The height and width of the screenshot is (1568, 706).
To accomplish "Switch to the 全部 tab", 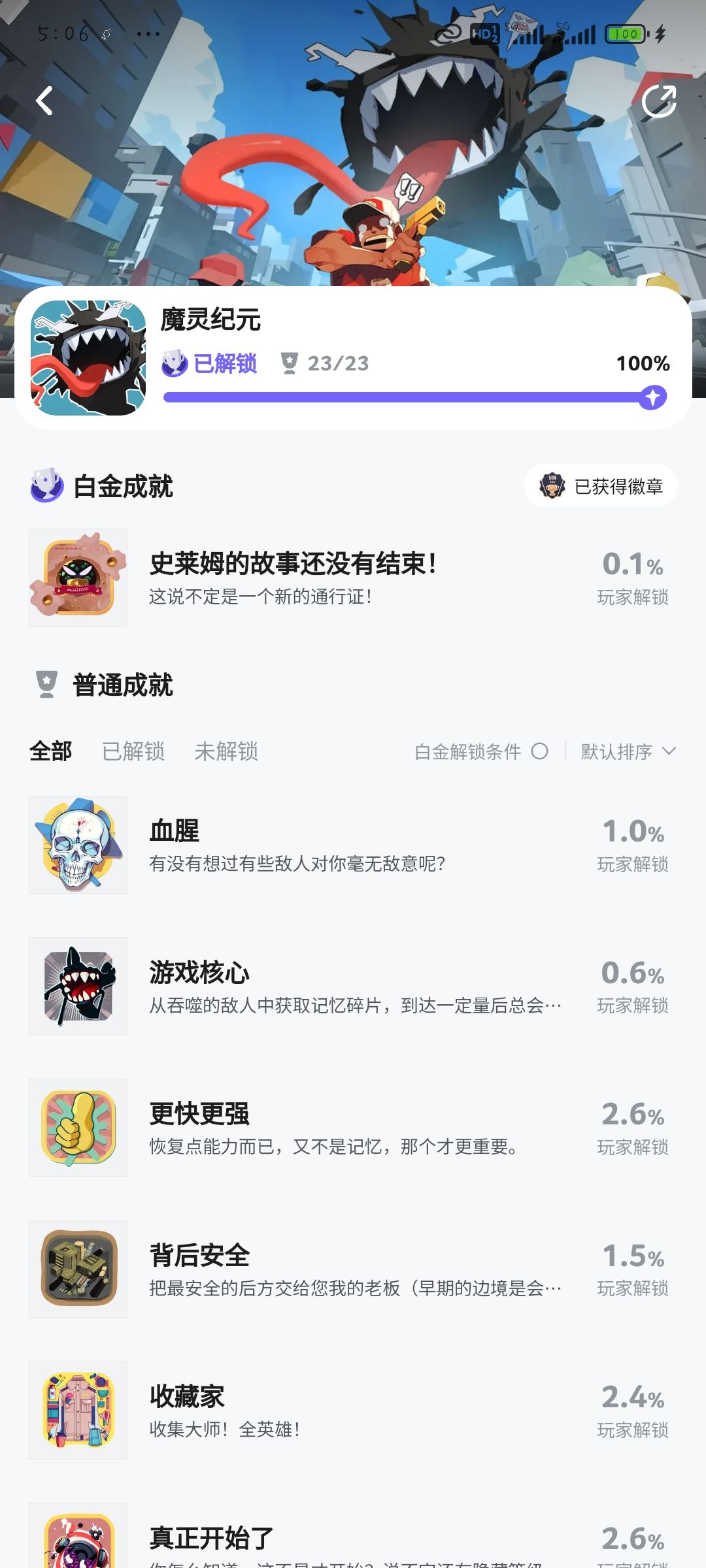I will [50, 751].
